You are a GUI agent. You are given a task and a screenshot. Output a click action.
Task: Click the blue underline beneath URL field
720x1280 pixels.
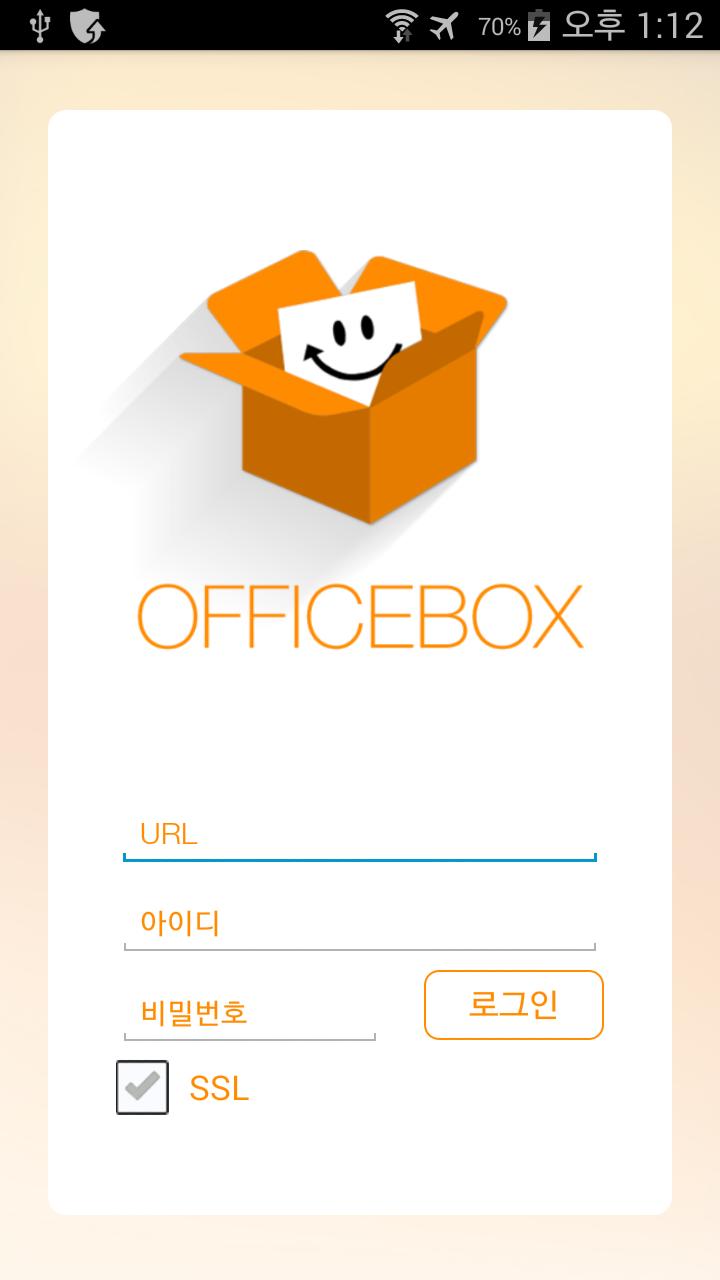pyautogui.click(x=360, y=858)
